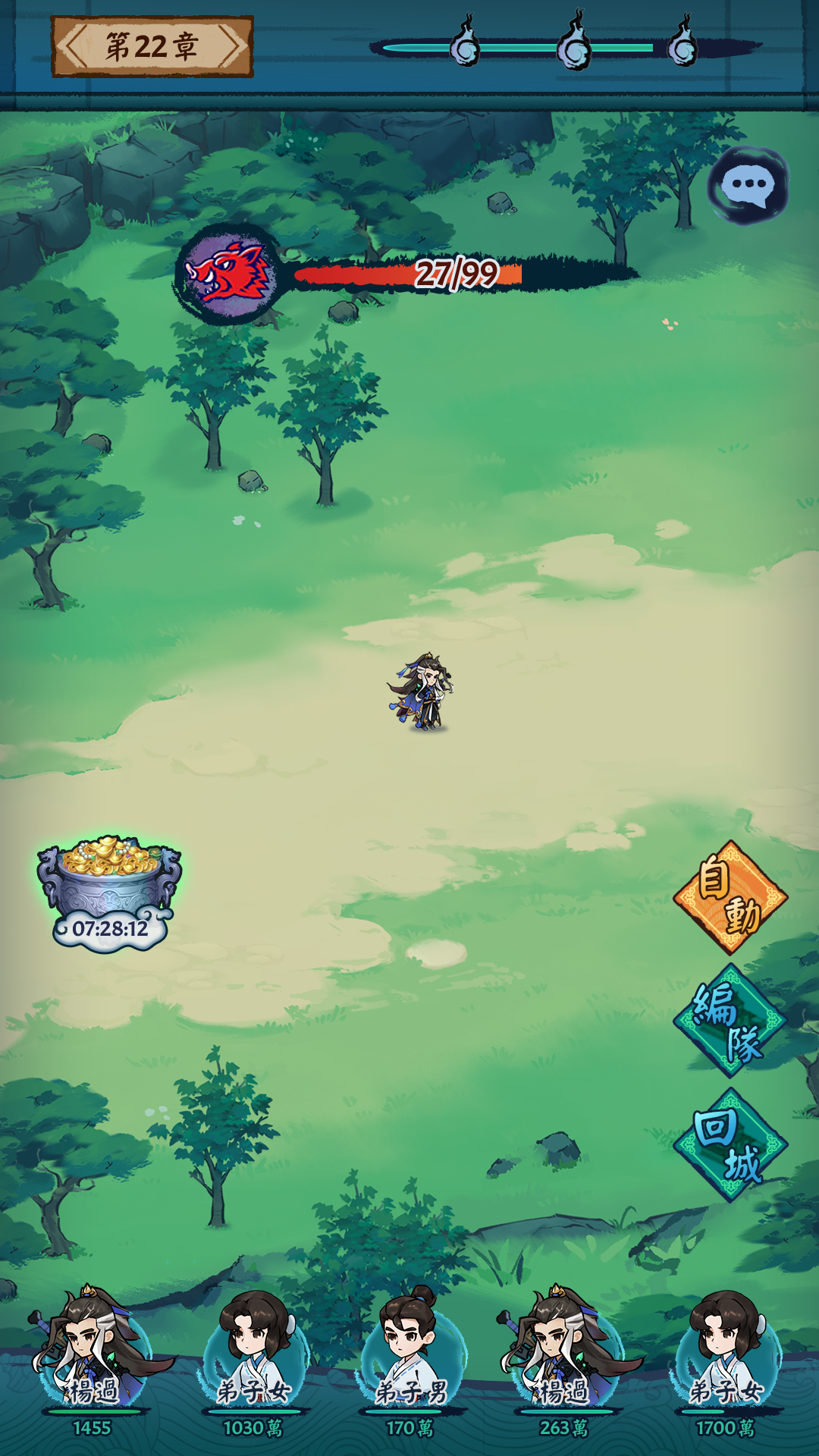Toggle the 自動 auto-battle button
The height and width of the screenshot is (1456, 819).
coord(730,897)
